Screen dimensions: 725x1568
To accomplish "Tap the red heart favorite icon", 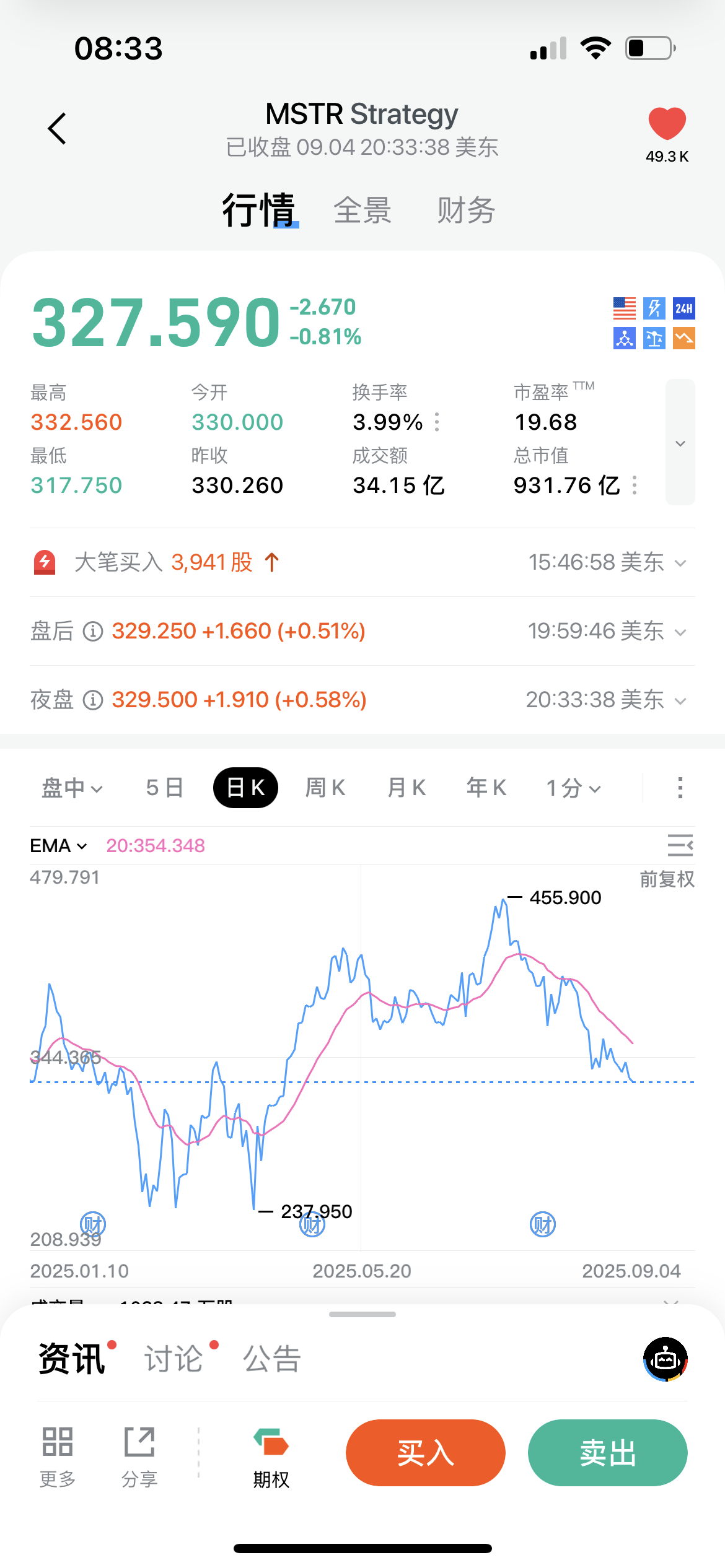I will [667, 123].
